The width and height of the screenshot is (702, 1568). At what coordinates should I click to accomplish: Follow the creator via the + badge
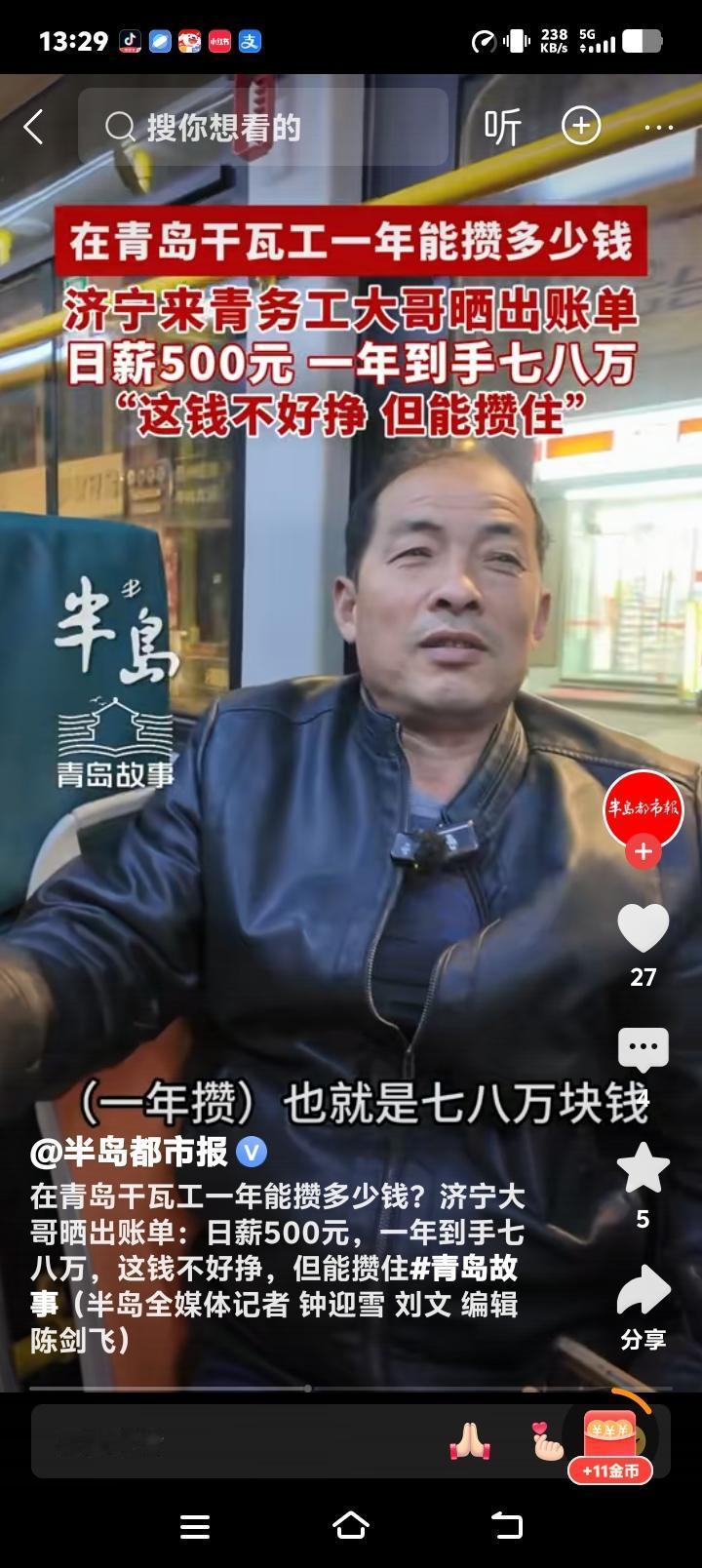click(x=643, y=851)
